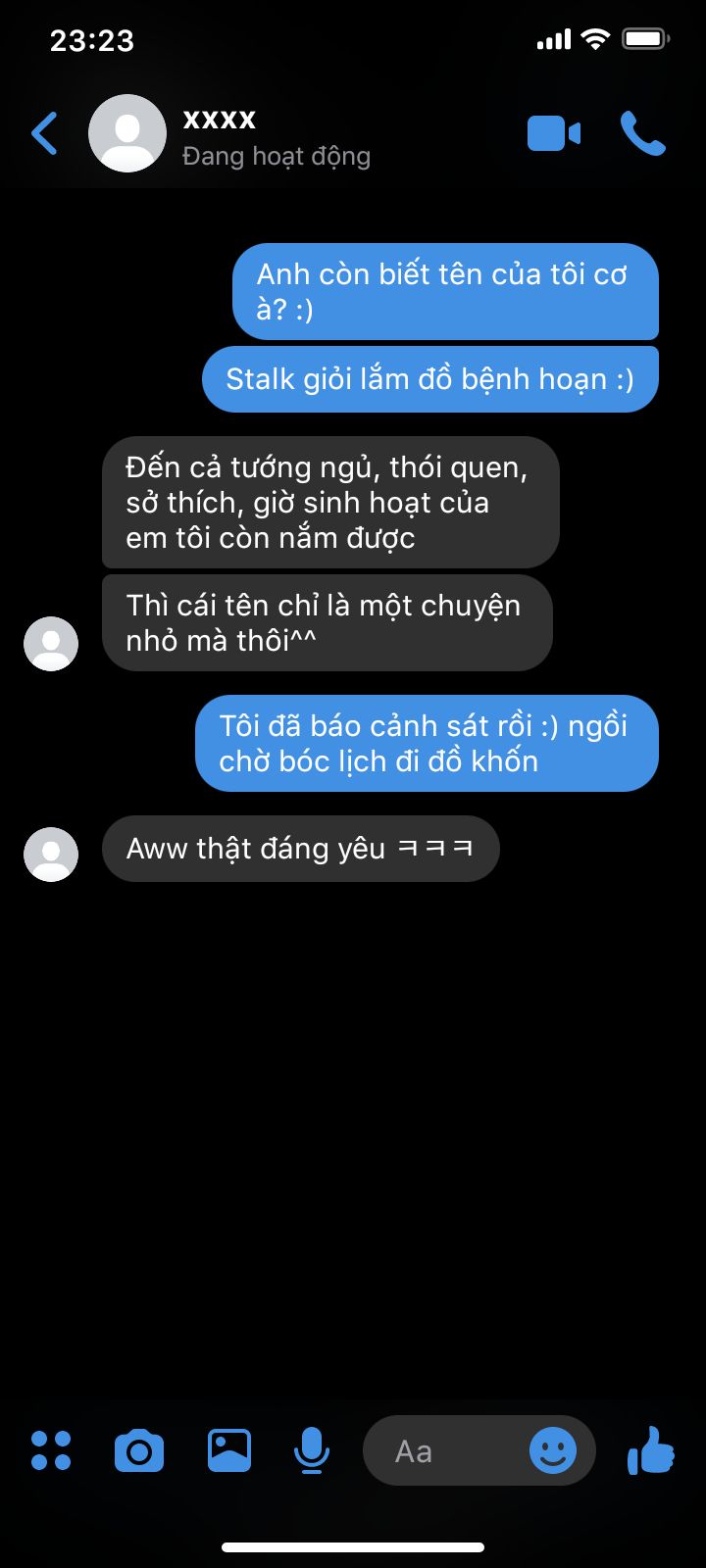
Task: Send a thumbs-up like
Action: pos(651,1450)
